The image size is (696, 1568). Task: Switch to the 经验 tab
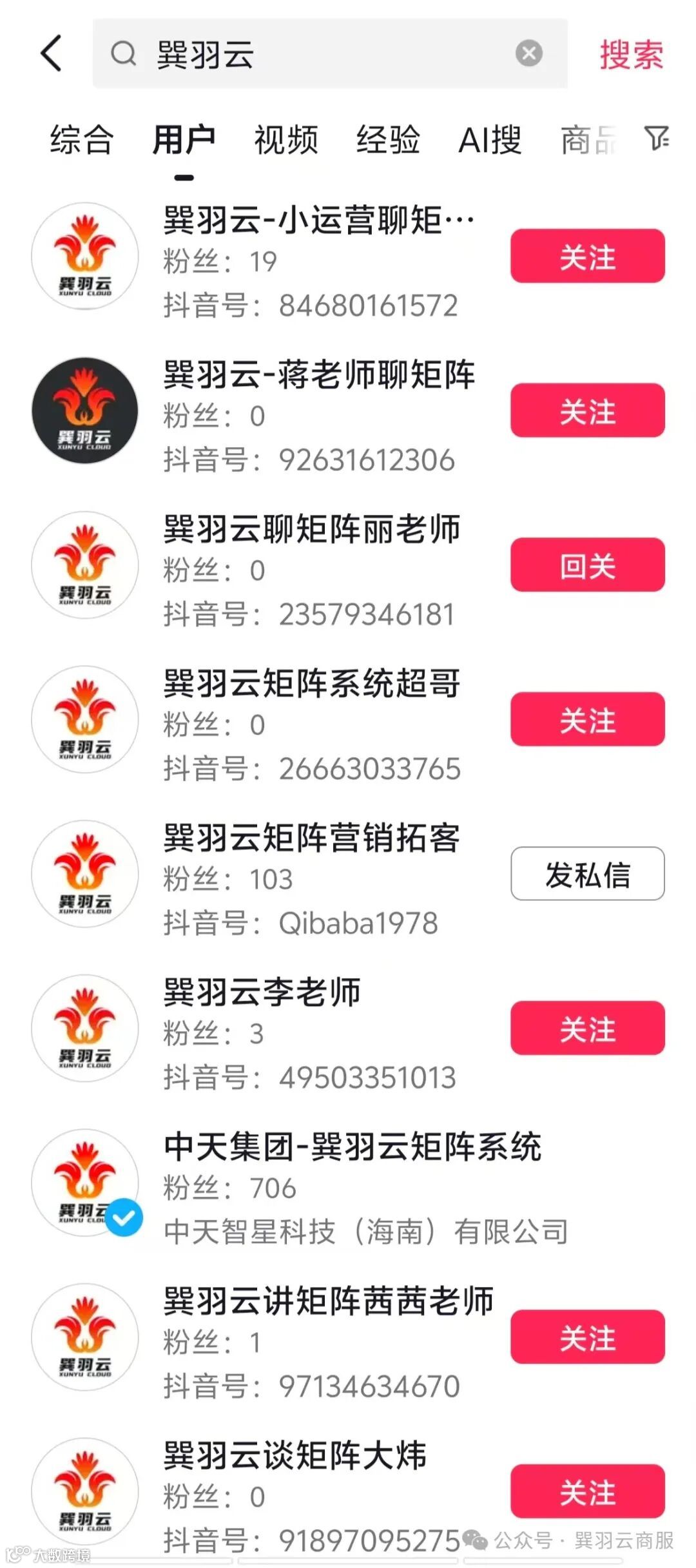click(x=388, y=140)
